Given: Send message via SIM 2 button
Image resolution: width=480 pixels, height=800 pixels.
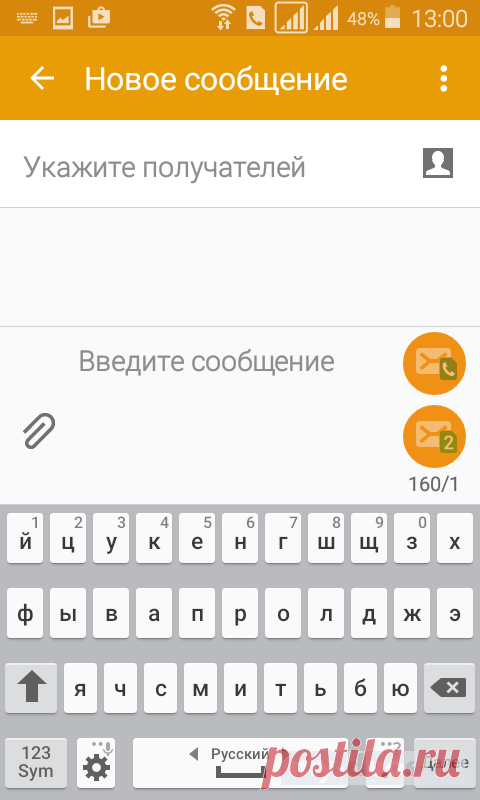Looking at the screenshot, I should [x=434, y=436].
